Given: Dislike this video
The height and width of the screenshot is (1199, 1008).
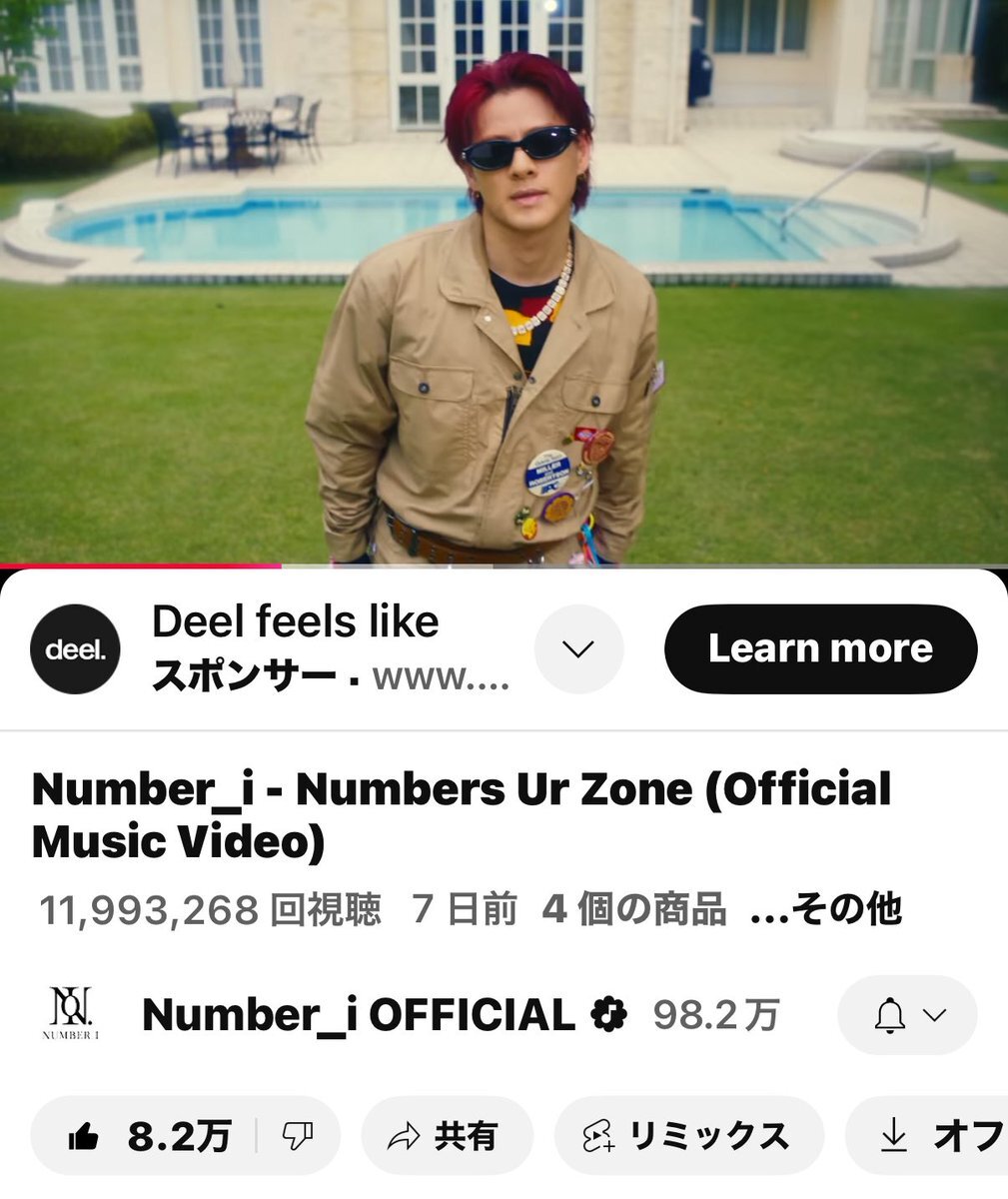Looking at the screenshot, I should (298, 1136).
